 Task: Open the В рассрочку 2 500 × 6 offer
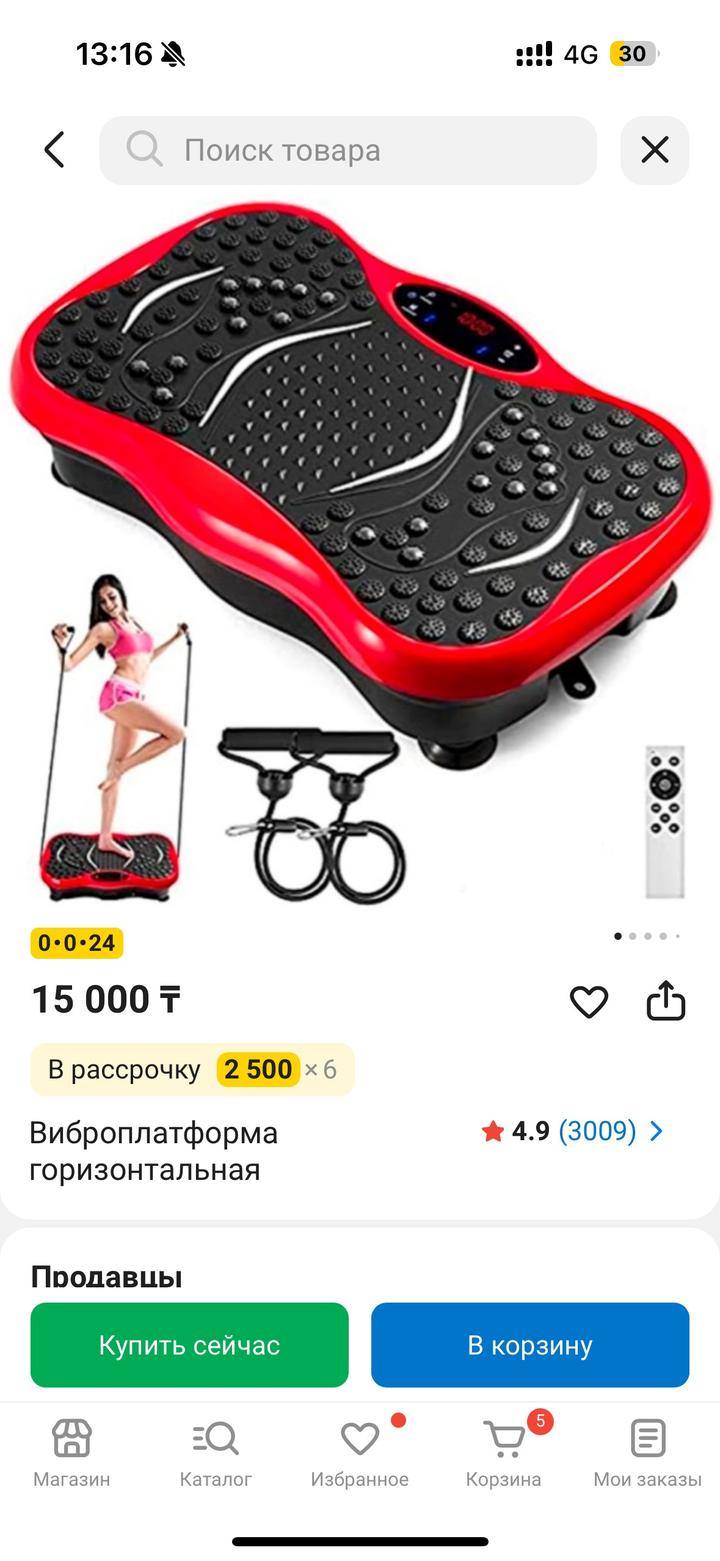tap(192, 1070)
